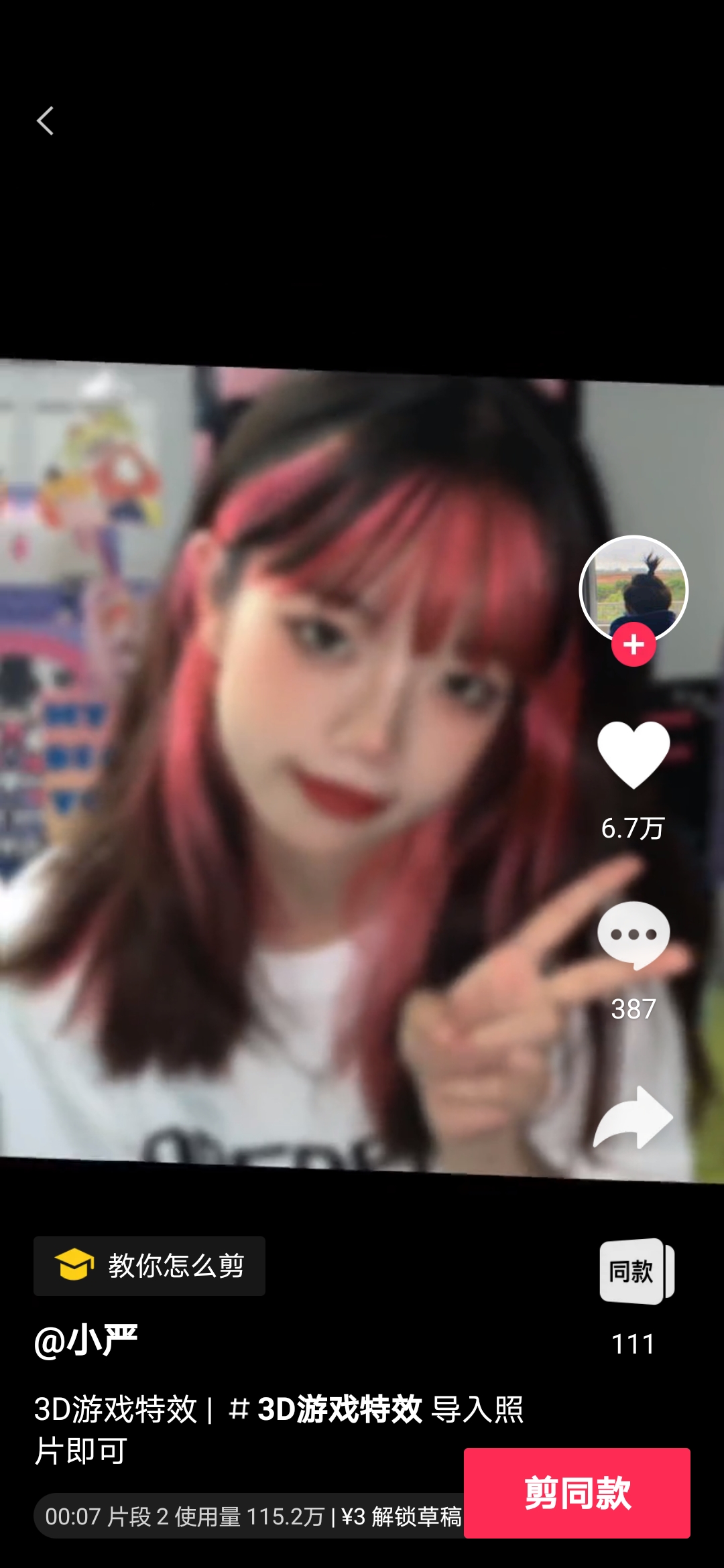This screenshot has height=1568, width=724.
Task: Open the 同款 same-style videos
Action: 636,1271
